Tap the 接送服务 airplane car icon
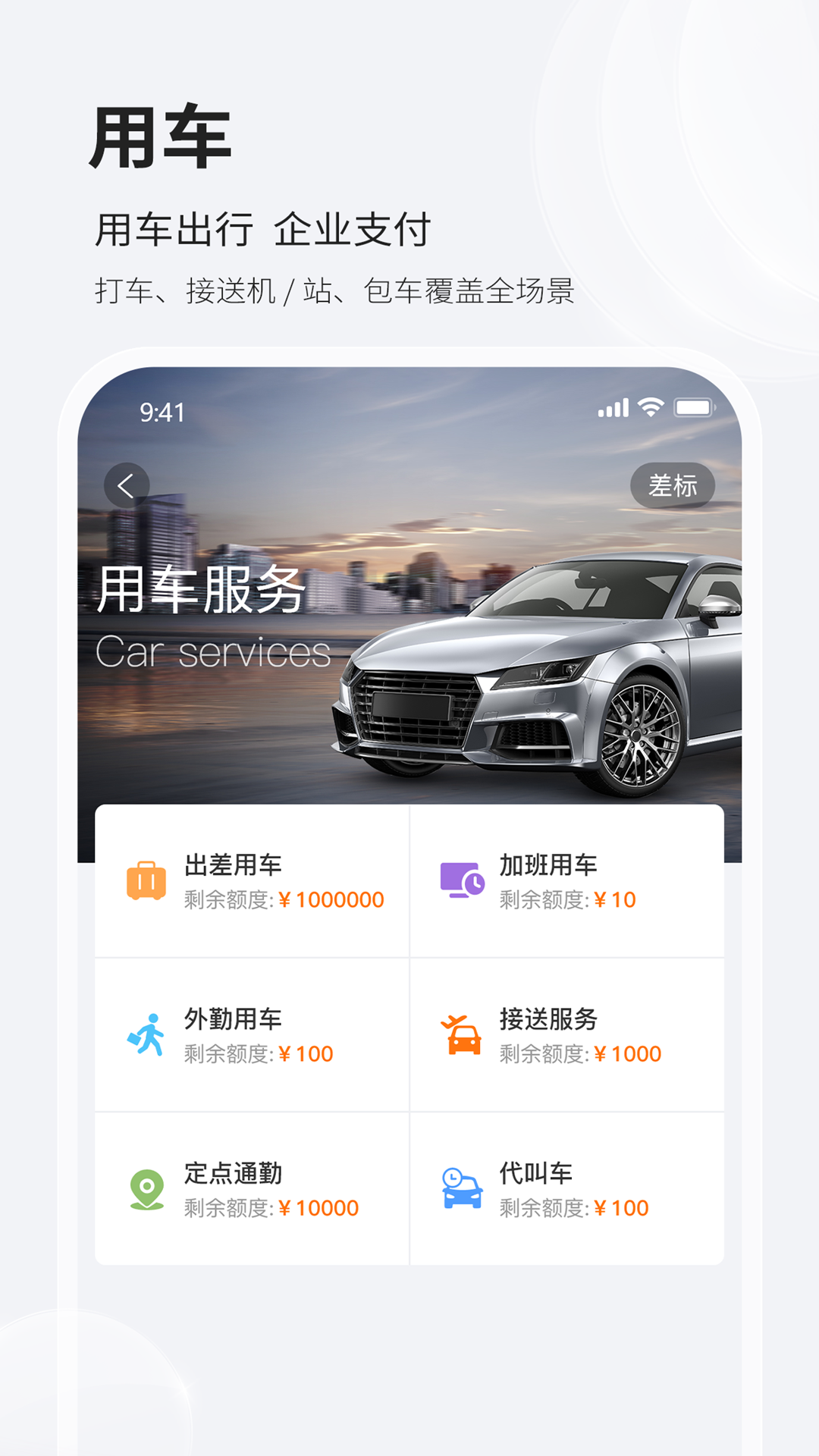This screenshot has height=1456, width=819. tap(460, 1035)
